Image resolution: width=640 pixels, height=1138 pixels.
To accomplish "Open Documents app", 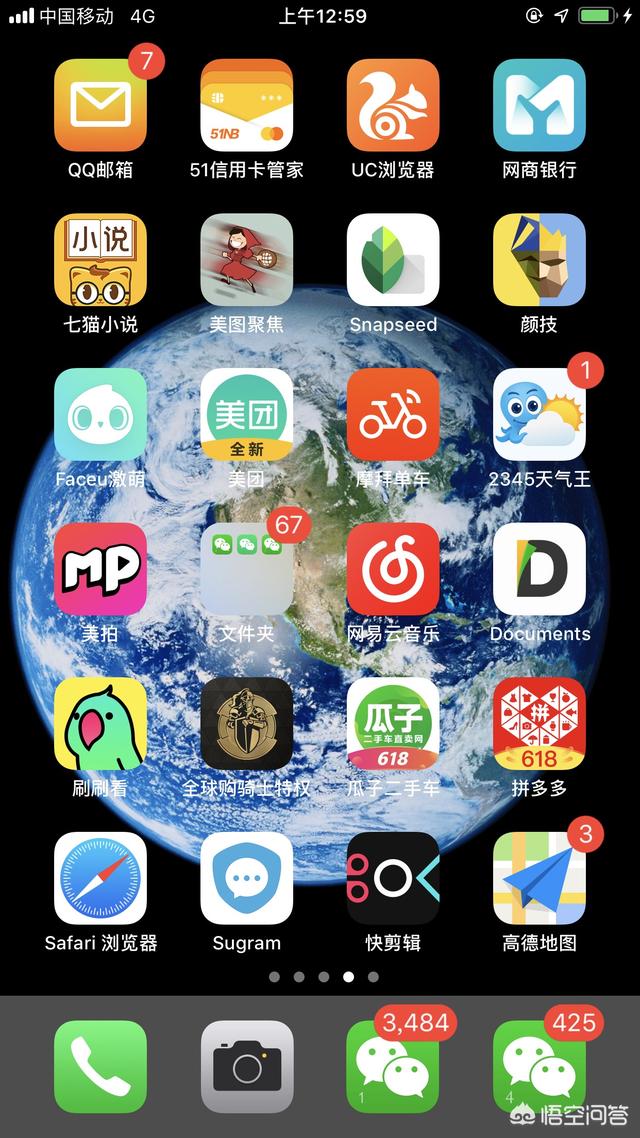I will point(539,569).
